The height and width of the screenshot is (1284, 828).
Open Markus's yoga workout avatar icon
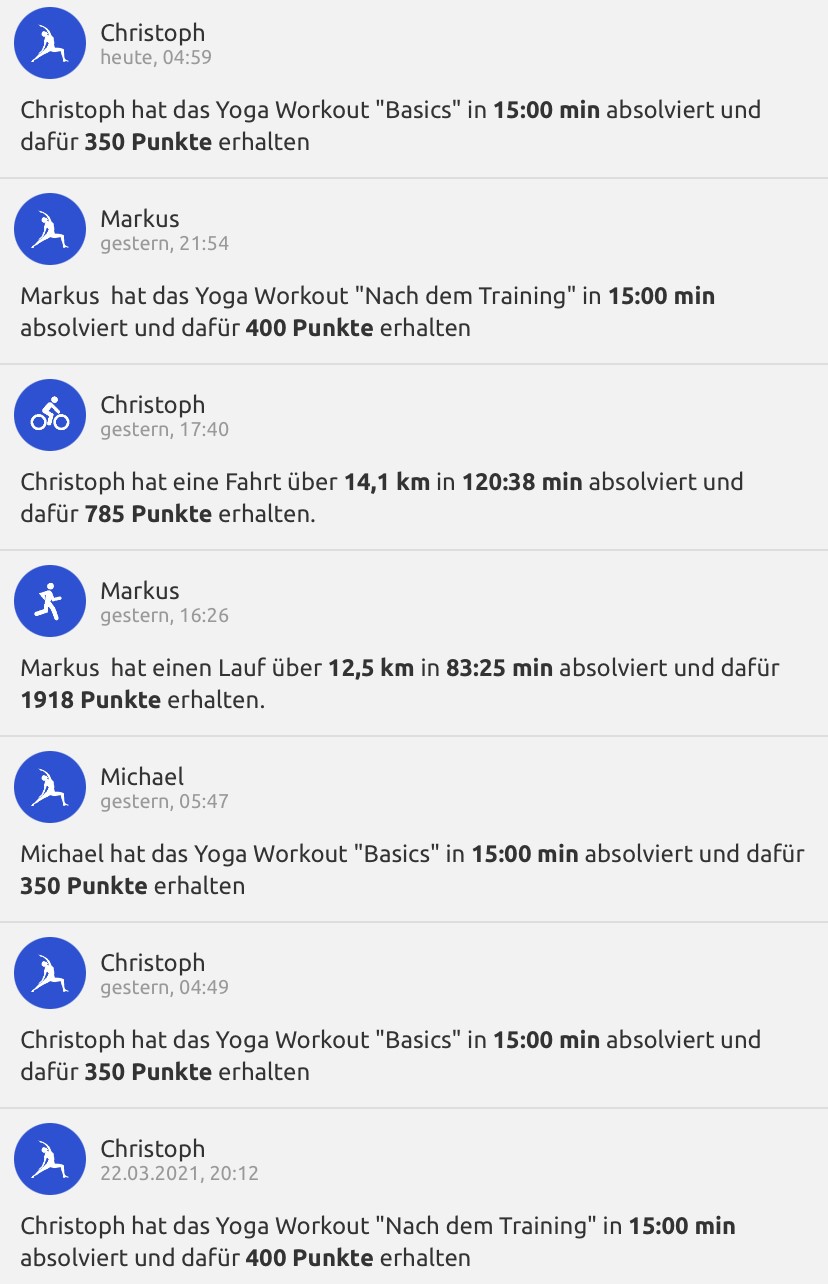(50, 229)
